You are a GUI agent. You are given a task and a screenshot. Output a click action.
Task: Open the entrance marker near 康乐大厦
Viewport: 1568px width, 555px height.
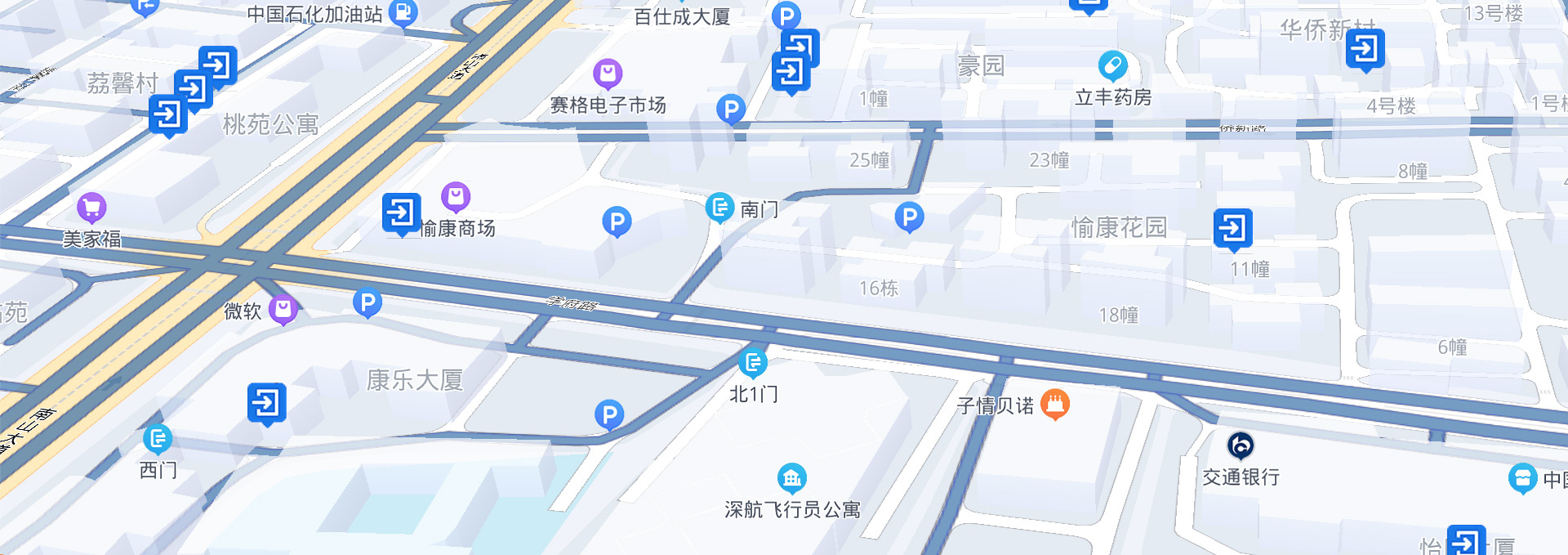click(267, 403)
